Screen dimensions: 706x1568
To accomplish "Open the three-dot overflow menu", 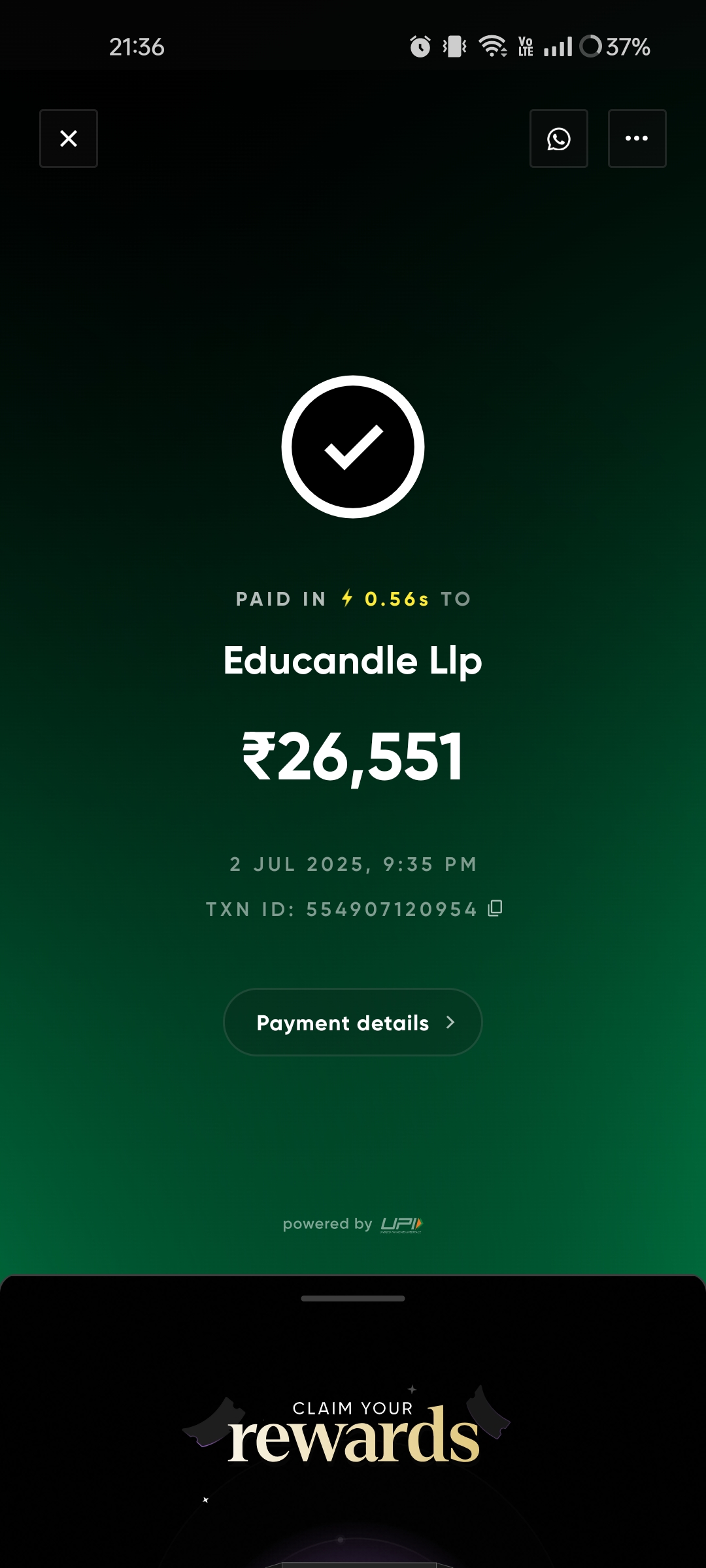I will click(x=637, y=139).
